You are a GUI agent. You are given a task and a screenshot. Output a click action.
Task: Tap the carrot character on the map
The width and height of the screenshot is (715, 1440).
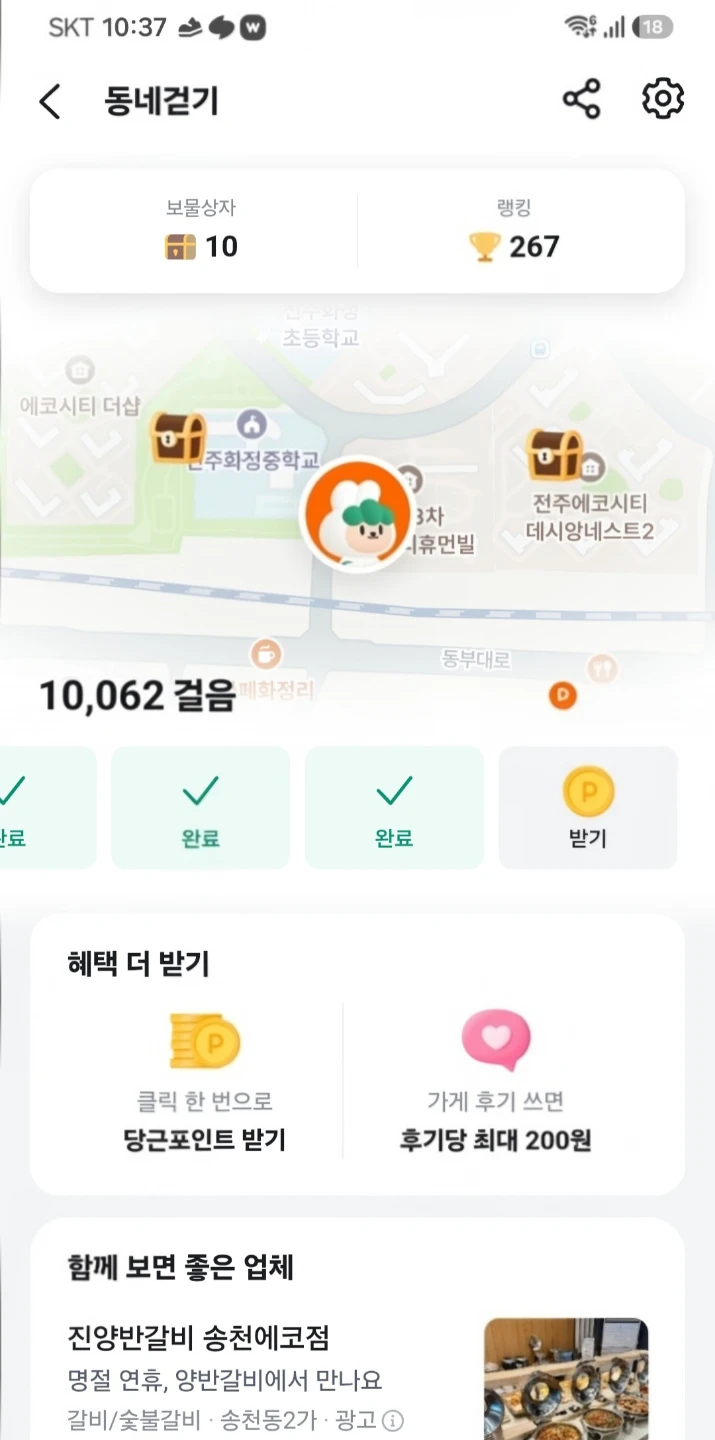coord(357,513)
